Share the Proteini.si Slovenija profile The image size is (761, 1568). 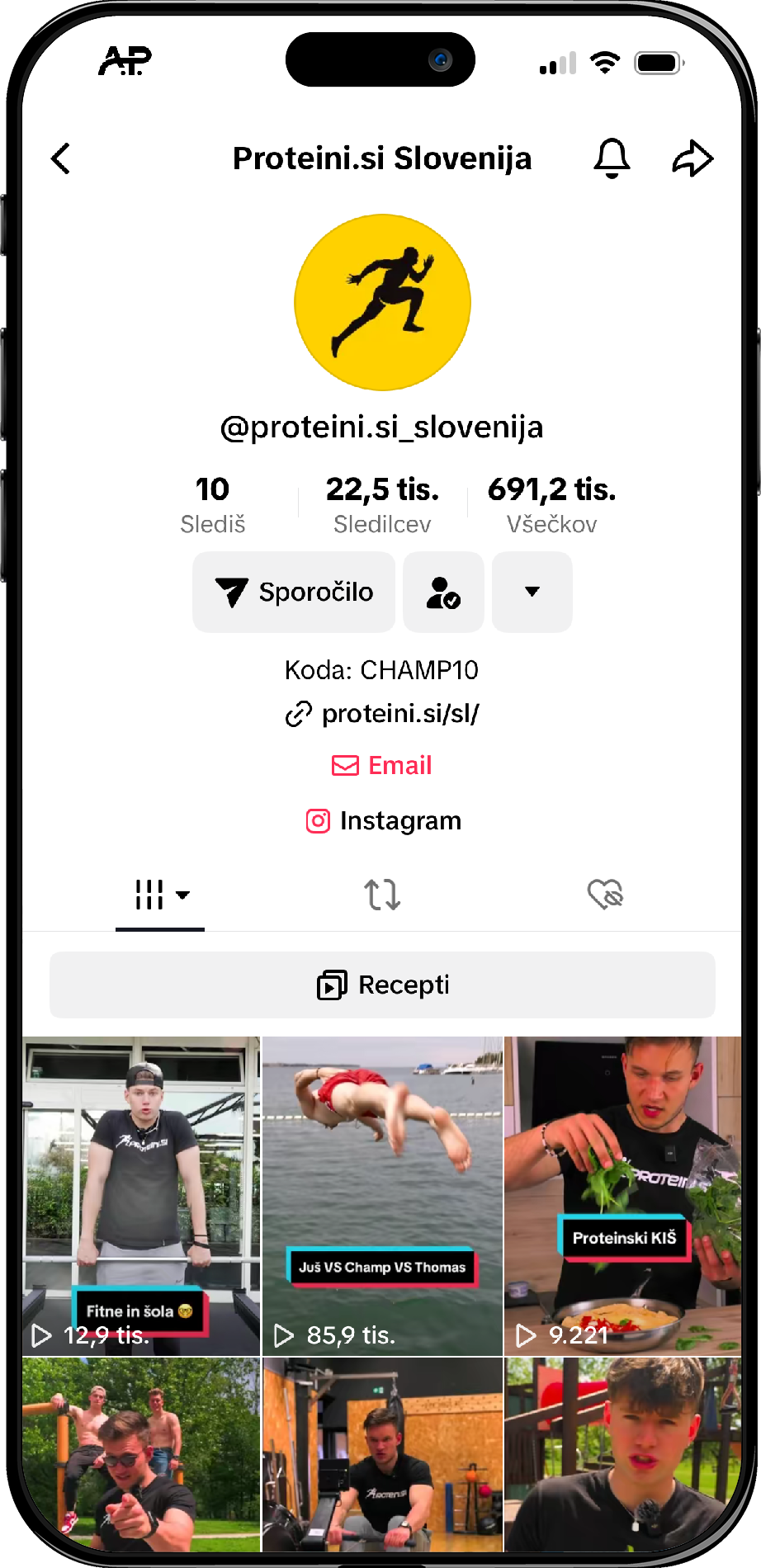click(x=692, y=158)
